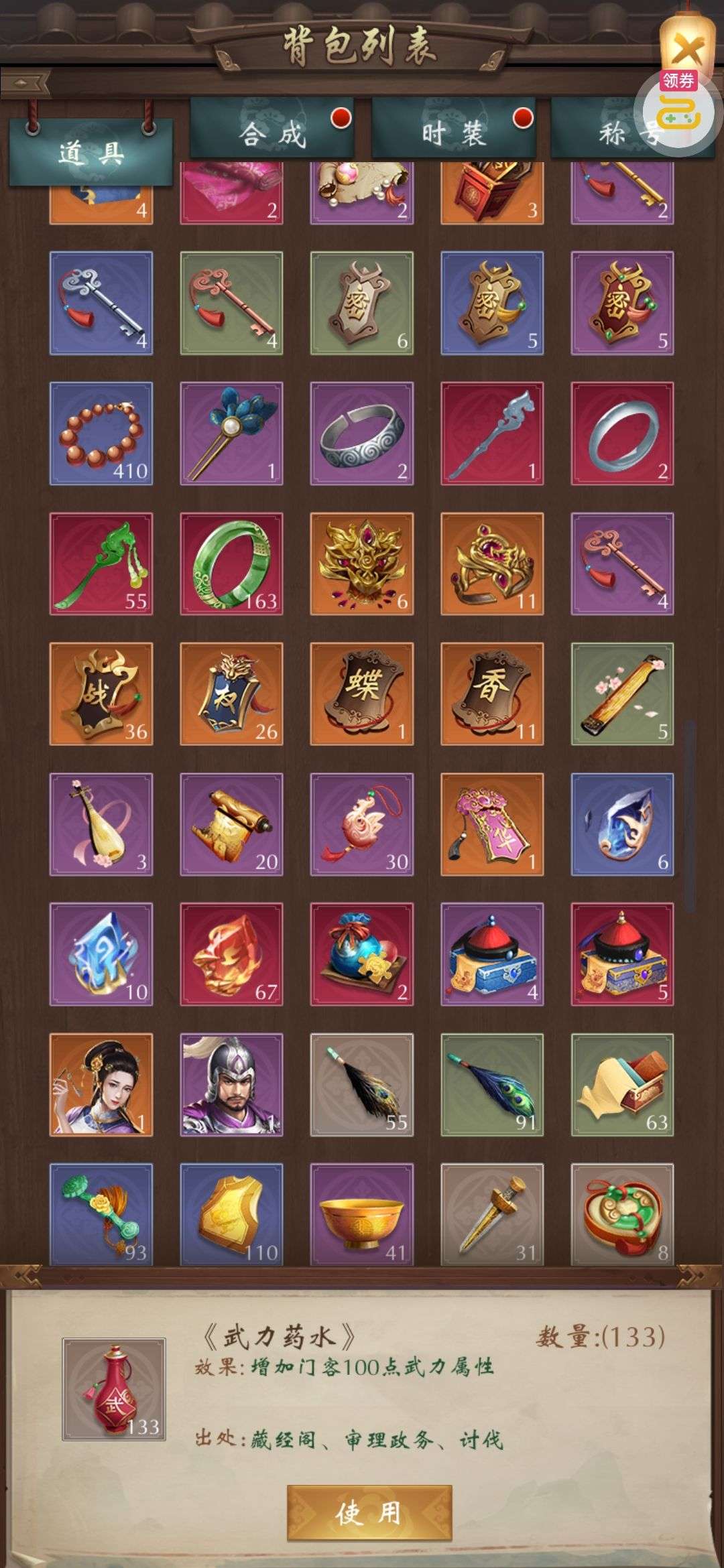Select the 香 token item with 11
Viewport: 724px width, 1568px height.
[492, 694]
